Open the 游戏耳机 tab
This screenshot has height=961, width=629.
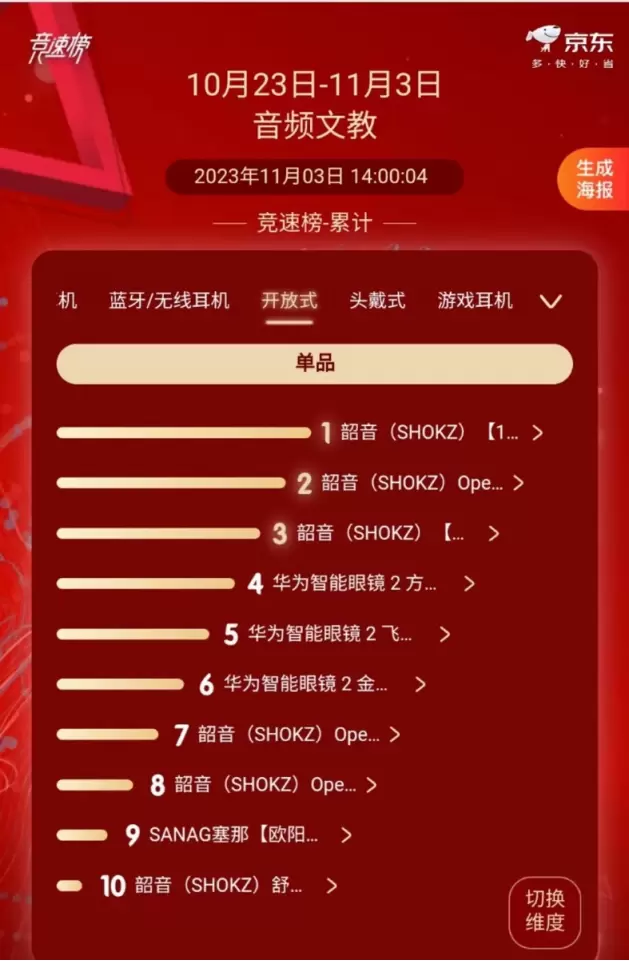click(x=475, y=300)
